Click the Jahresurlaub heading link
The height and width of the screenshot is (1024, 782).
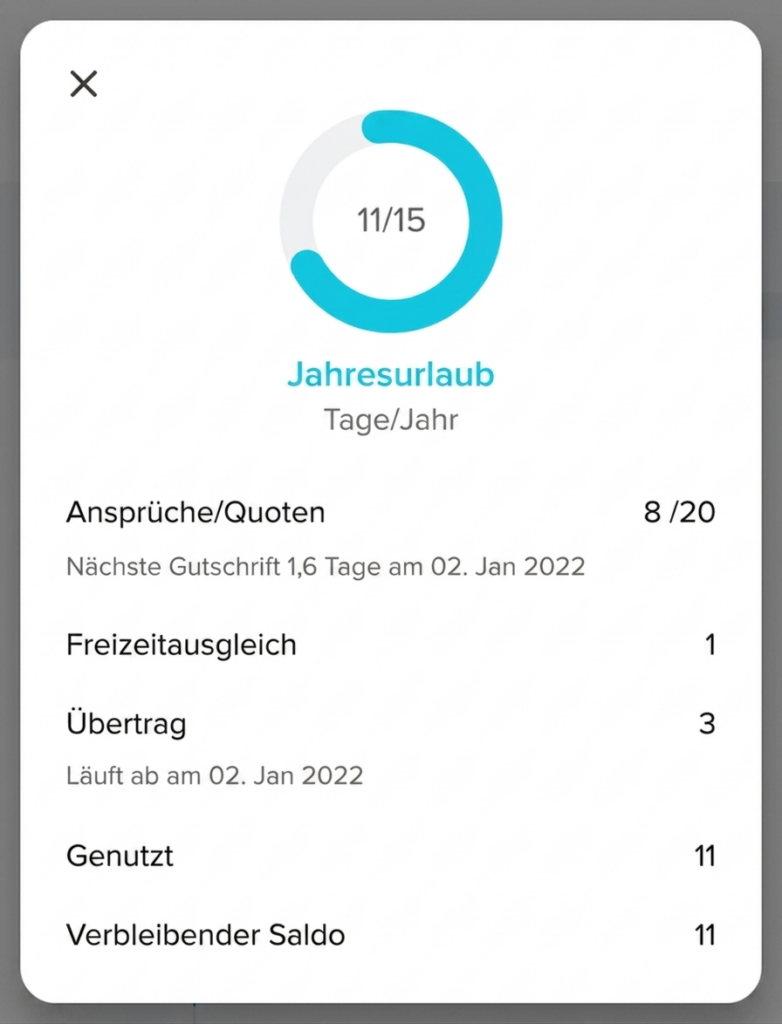click(x=392, y=375)
